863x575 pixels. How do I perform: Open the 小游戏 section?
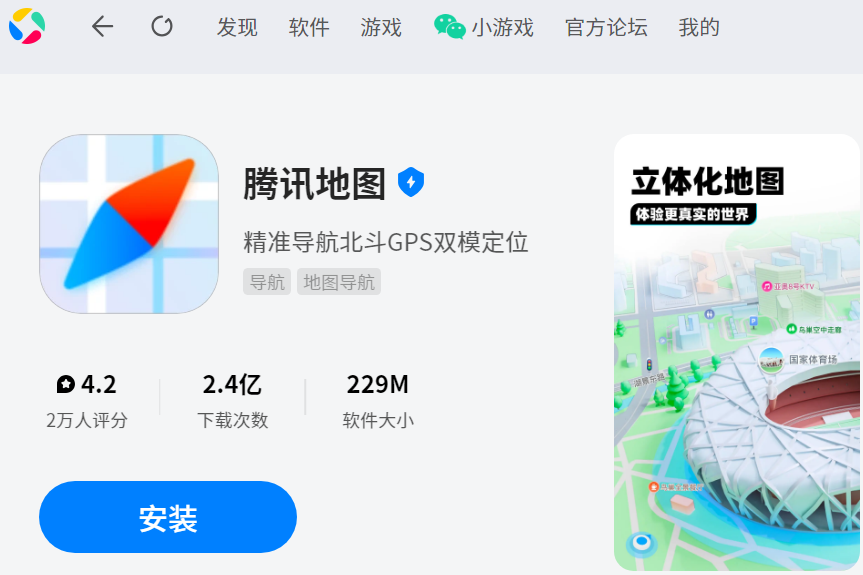(484, 27)
